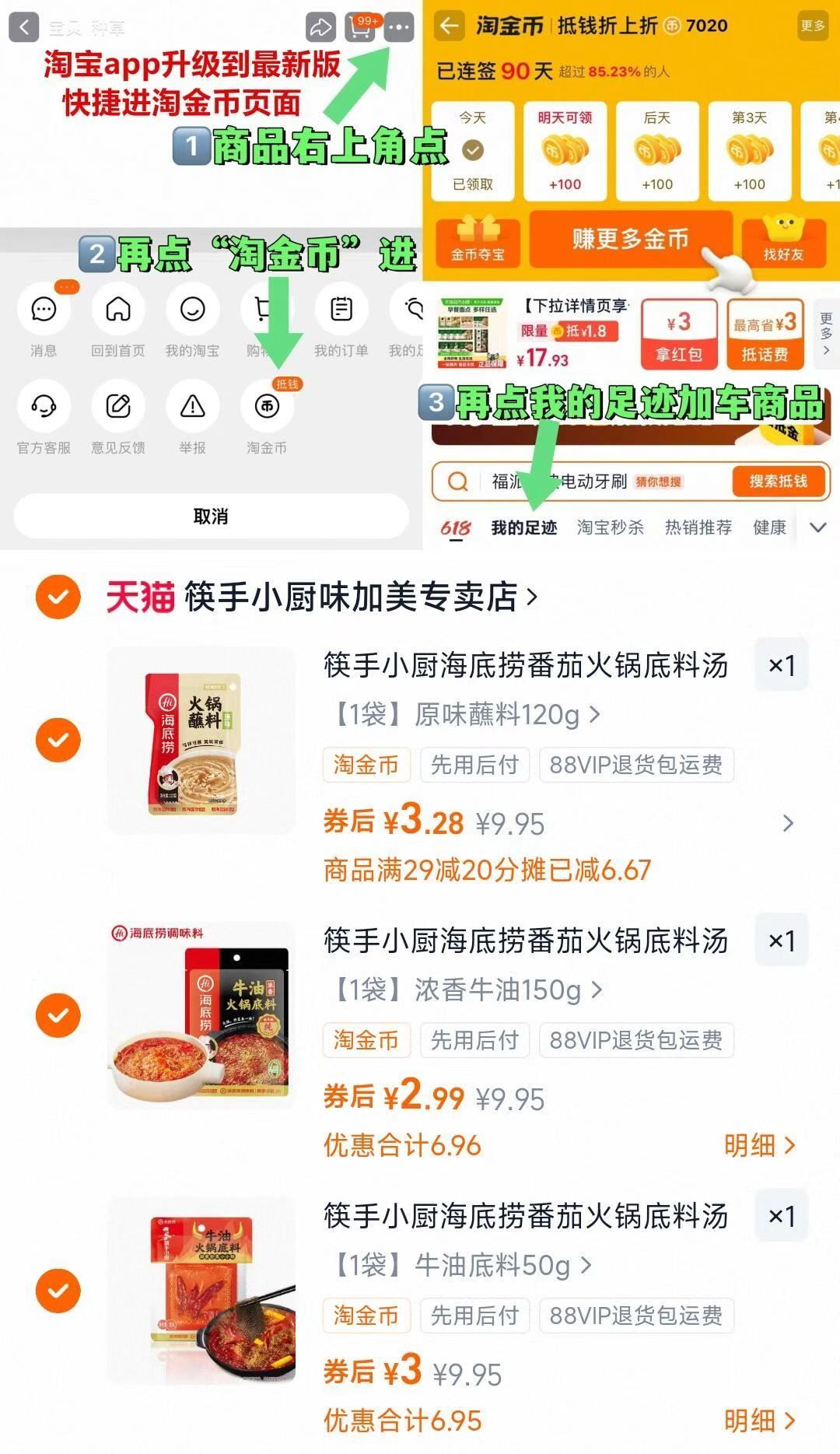Deselect the 原味蘸料120g cart item checkmark

point(58,740)
